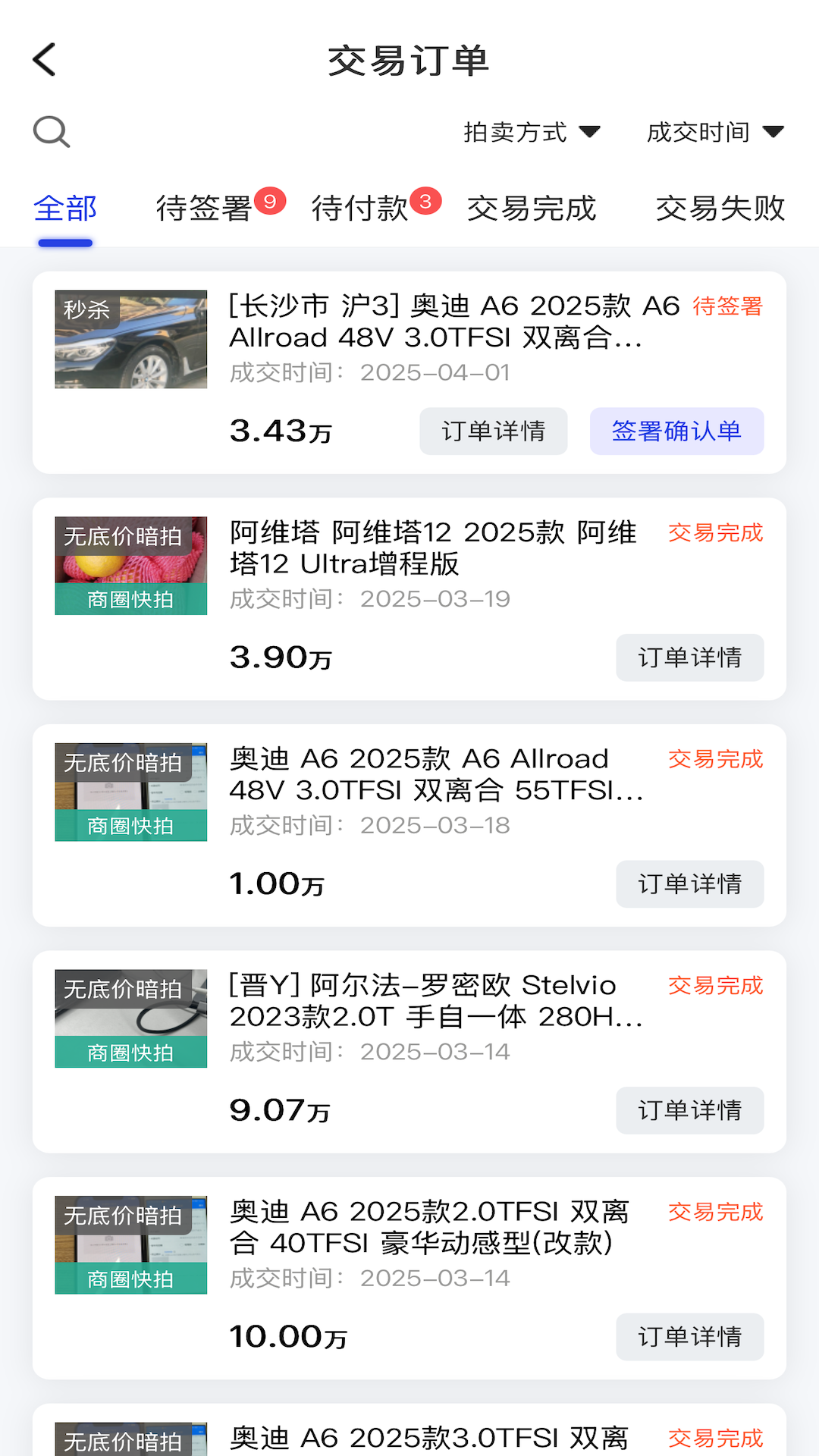This screenshot has height=1456, width=819.
Task: Open the 拍卖方式 filter dropdown
Action: (x=529, y=132)
